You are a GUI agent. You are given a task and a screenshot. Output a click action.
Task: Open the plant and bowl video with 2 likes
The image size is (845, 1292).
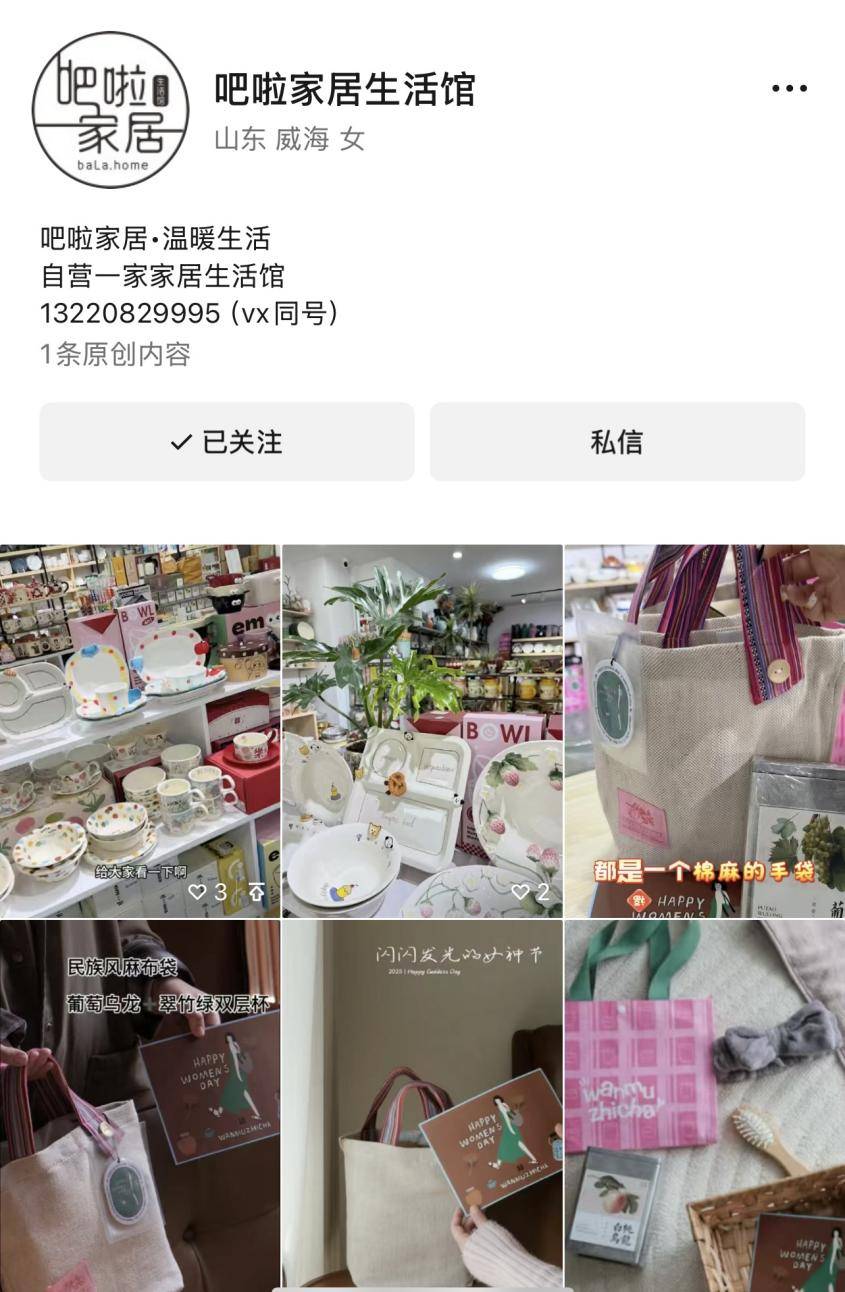point(422,730)
